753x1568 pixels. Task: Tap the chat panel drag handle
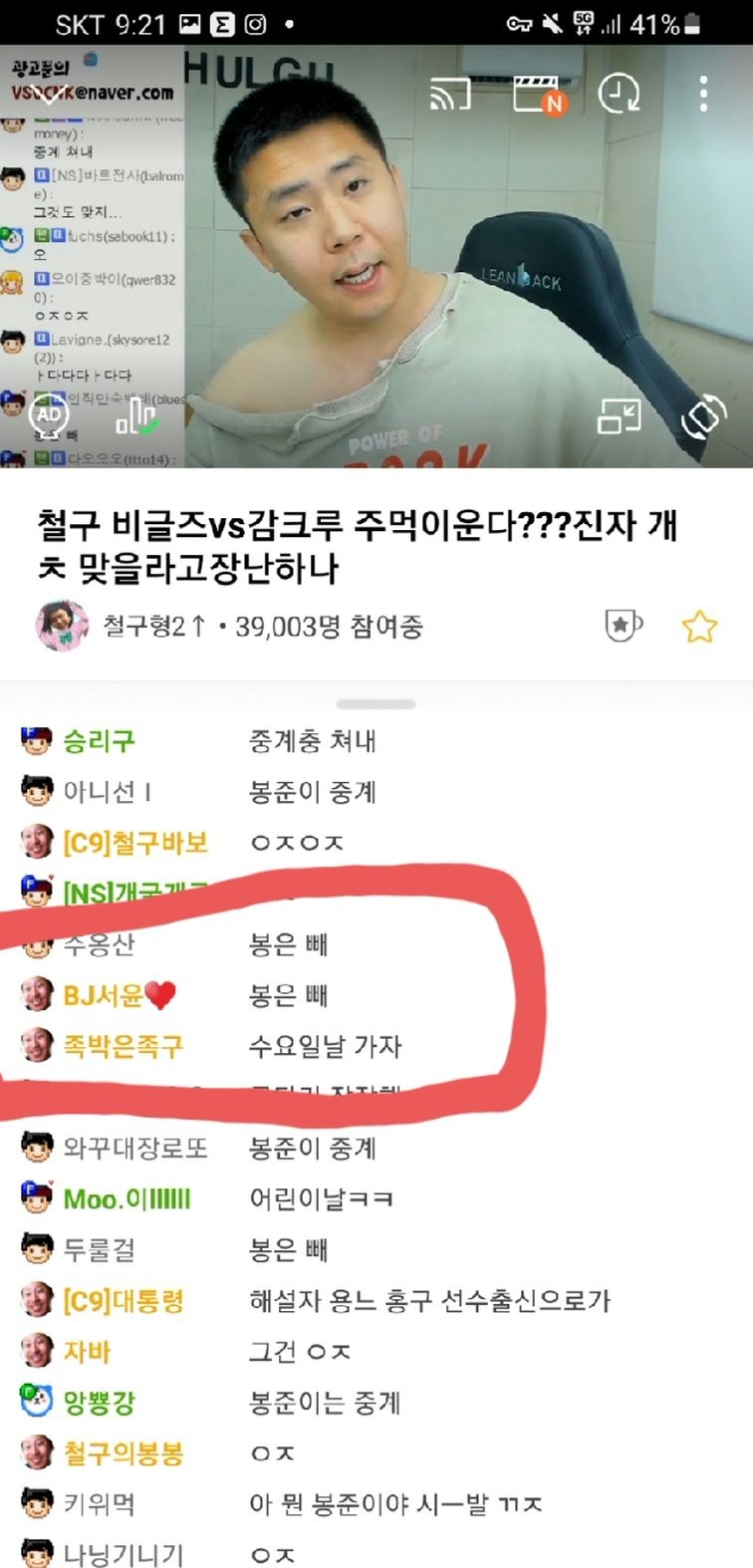pyautogui.click(x=376, y=703)
